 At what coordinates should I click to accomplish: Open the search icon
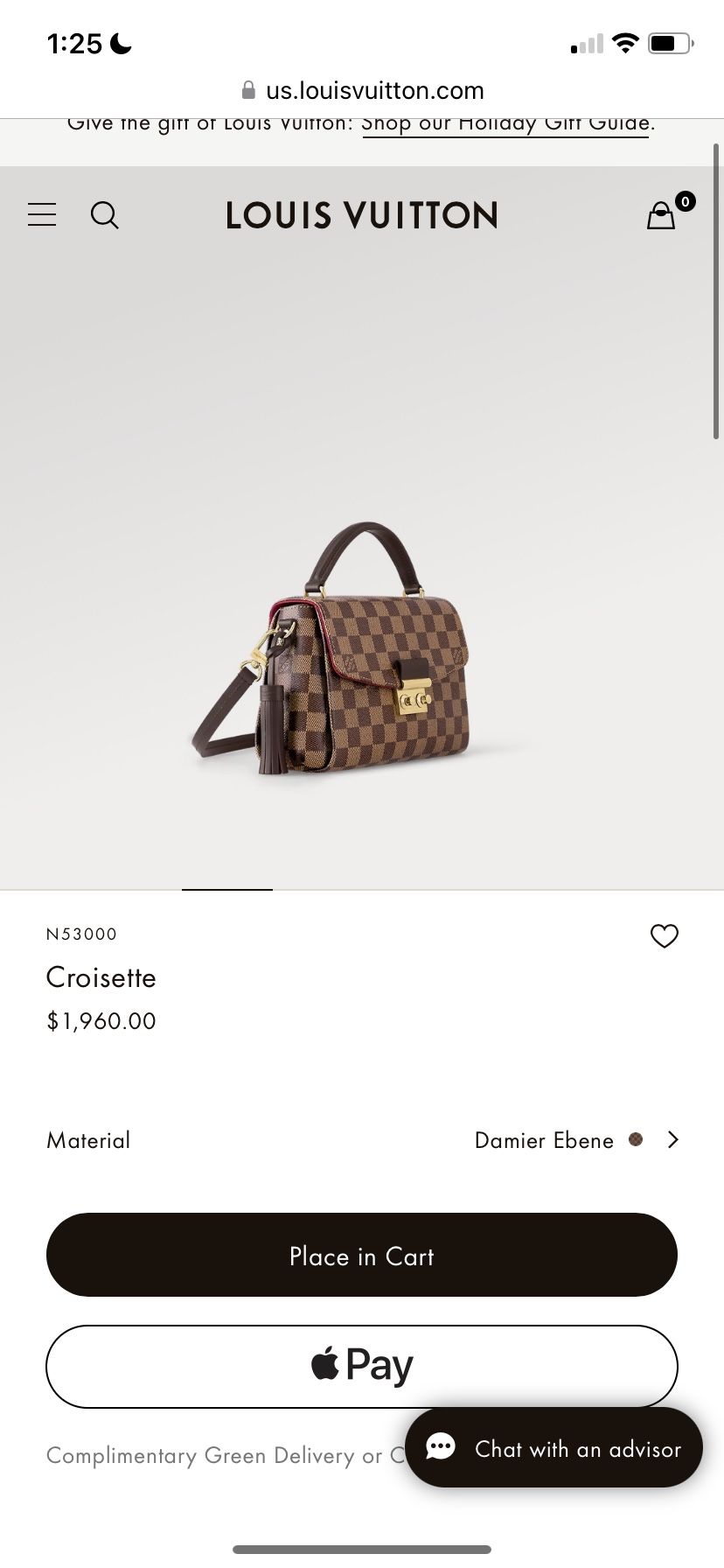click(105, 215)
